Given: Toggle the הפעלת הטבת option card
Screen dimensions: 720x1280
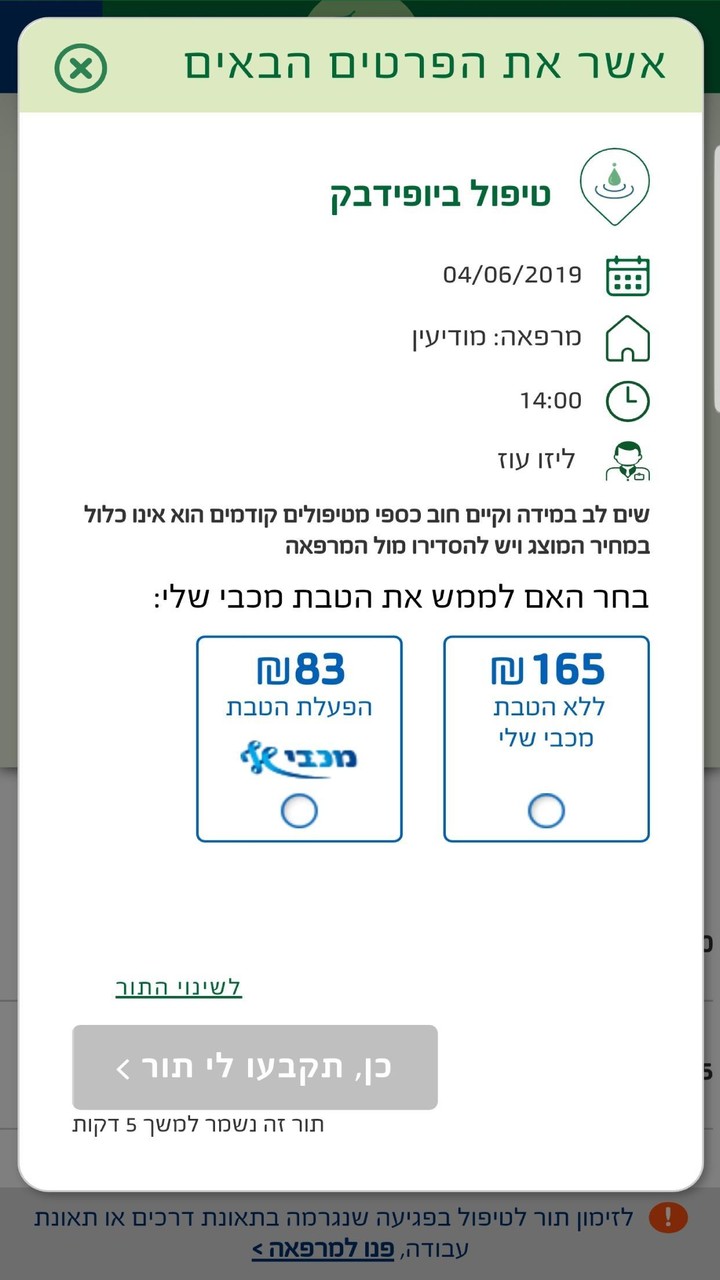Looking at the screenshot, I should [x=298, y=738].
